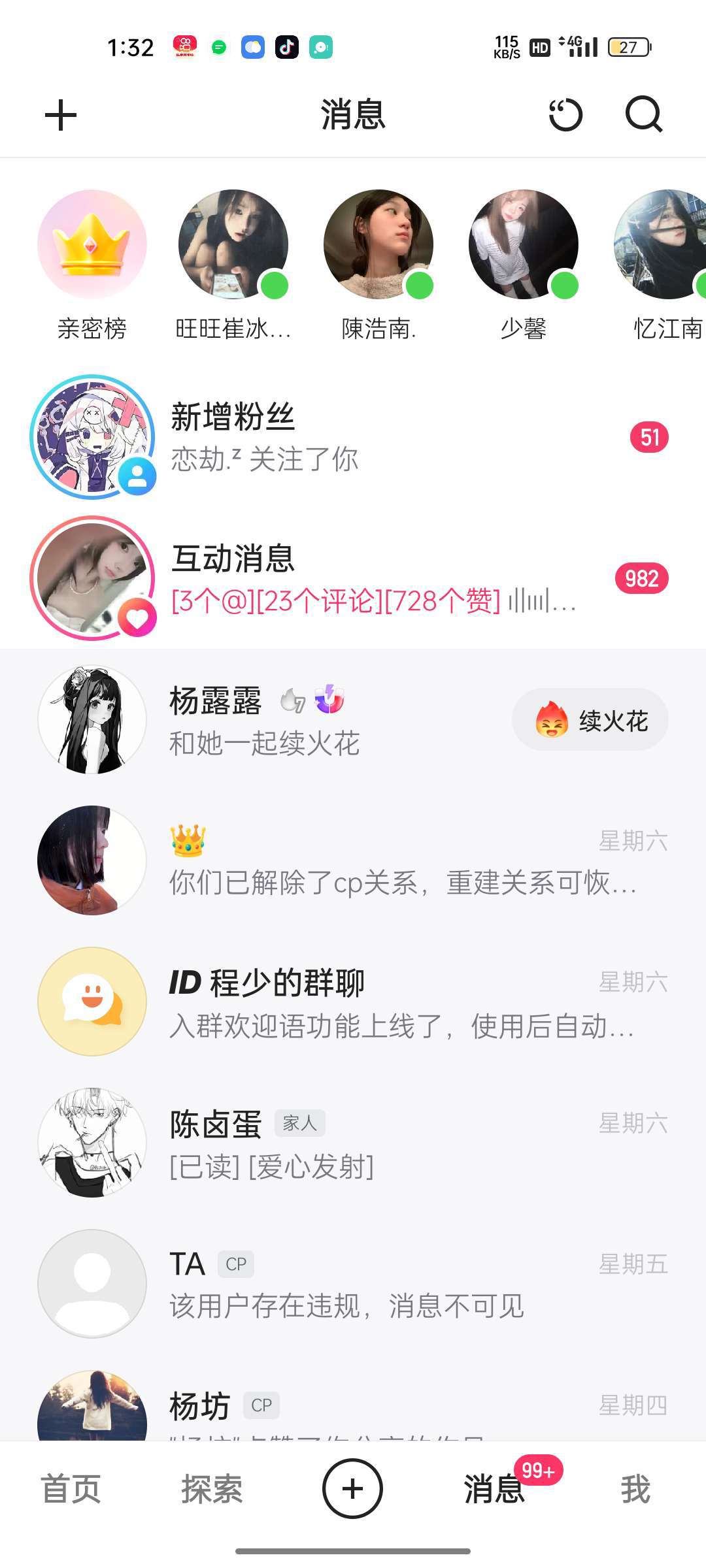The width and height of the screenshot is (706, 1568).
Task: Open 新增粉丝 new followers list
Action: click(x=353, y=437)
